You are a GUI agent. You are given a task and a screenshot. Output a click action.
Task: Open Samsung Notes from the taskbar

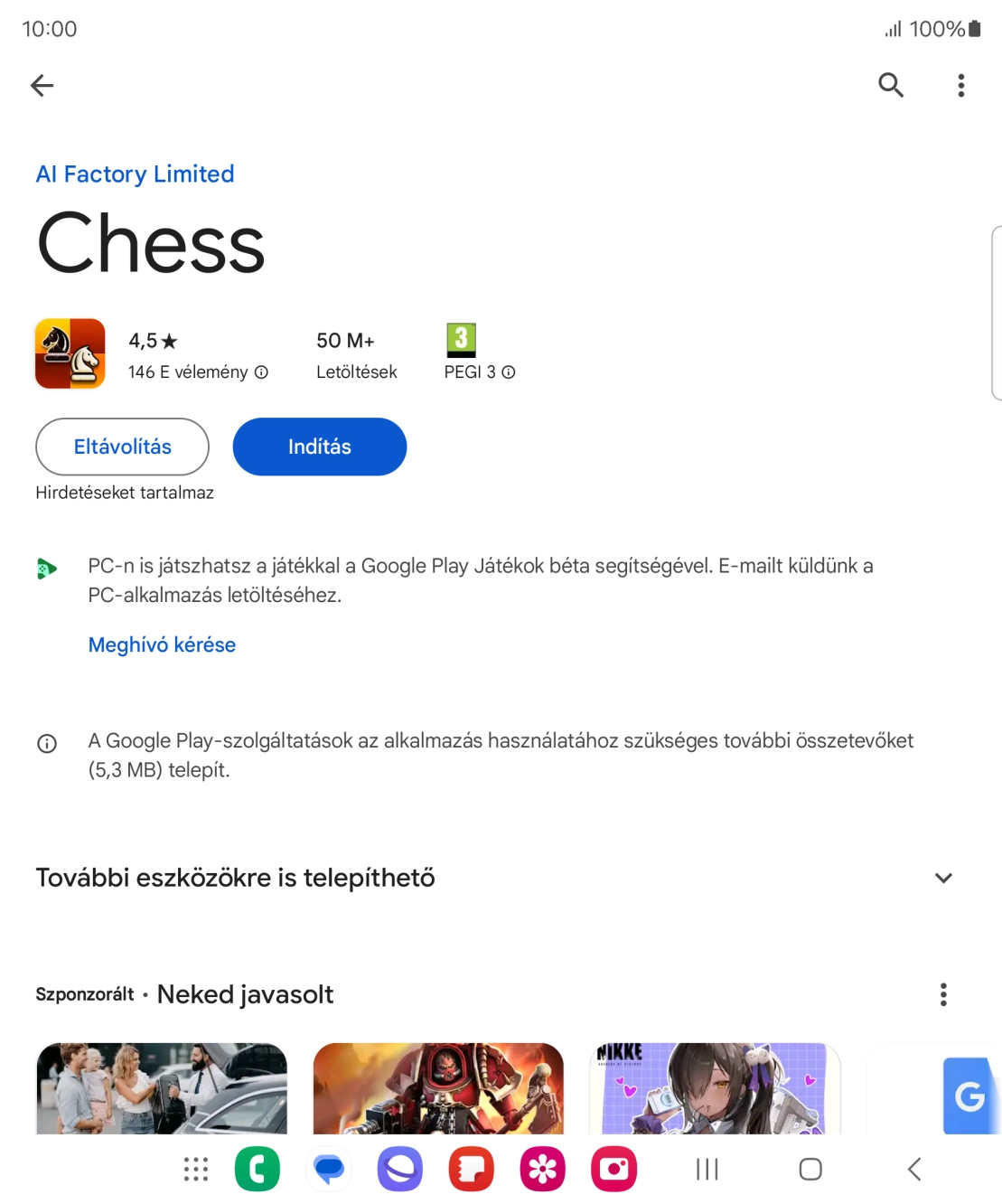471,1169
